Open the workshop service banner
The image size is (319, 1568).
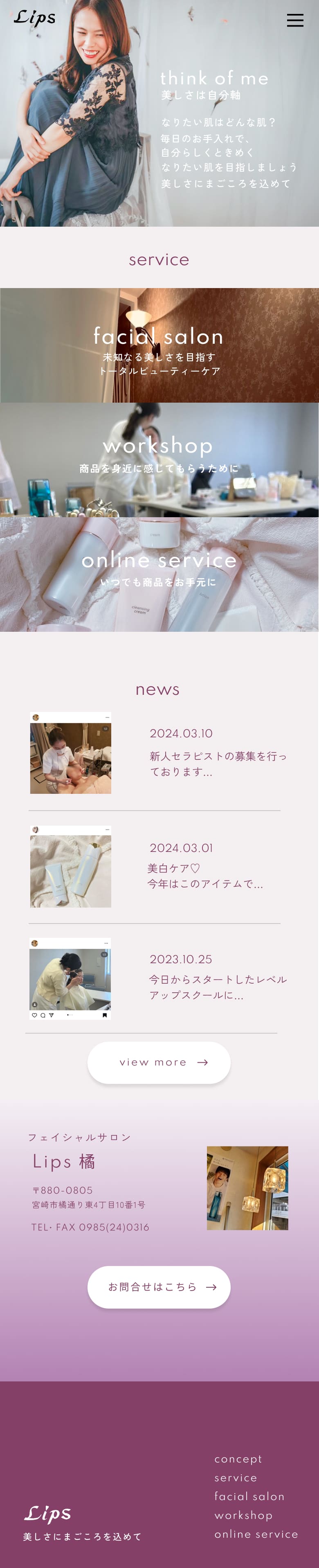coord(159,460)
